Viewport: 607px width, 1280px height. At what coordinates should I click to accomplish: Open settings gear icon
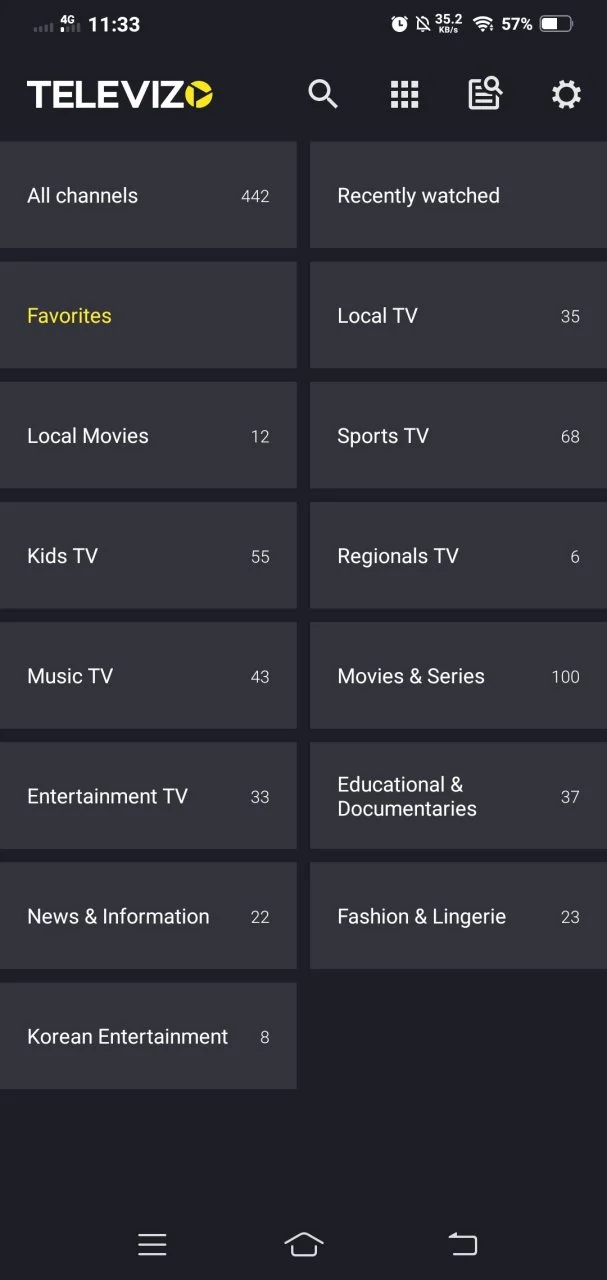coord(566,95)
